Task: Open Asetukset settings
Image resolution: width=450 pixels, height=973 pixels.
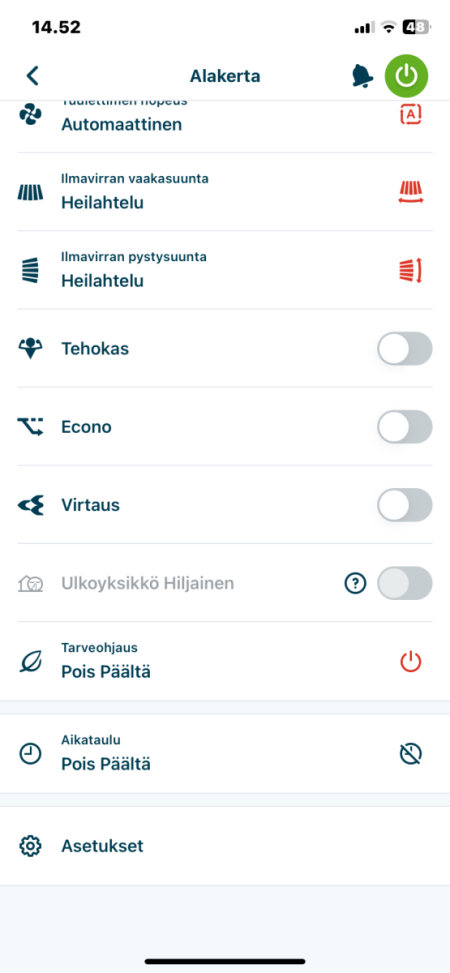Action: click(225, 845)
